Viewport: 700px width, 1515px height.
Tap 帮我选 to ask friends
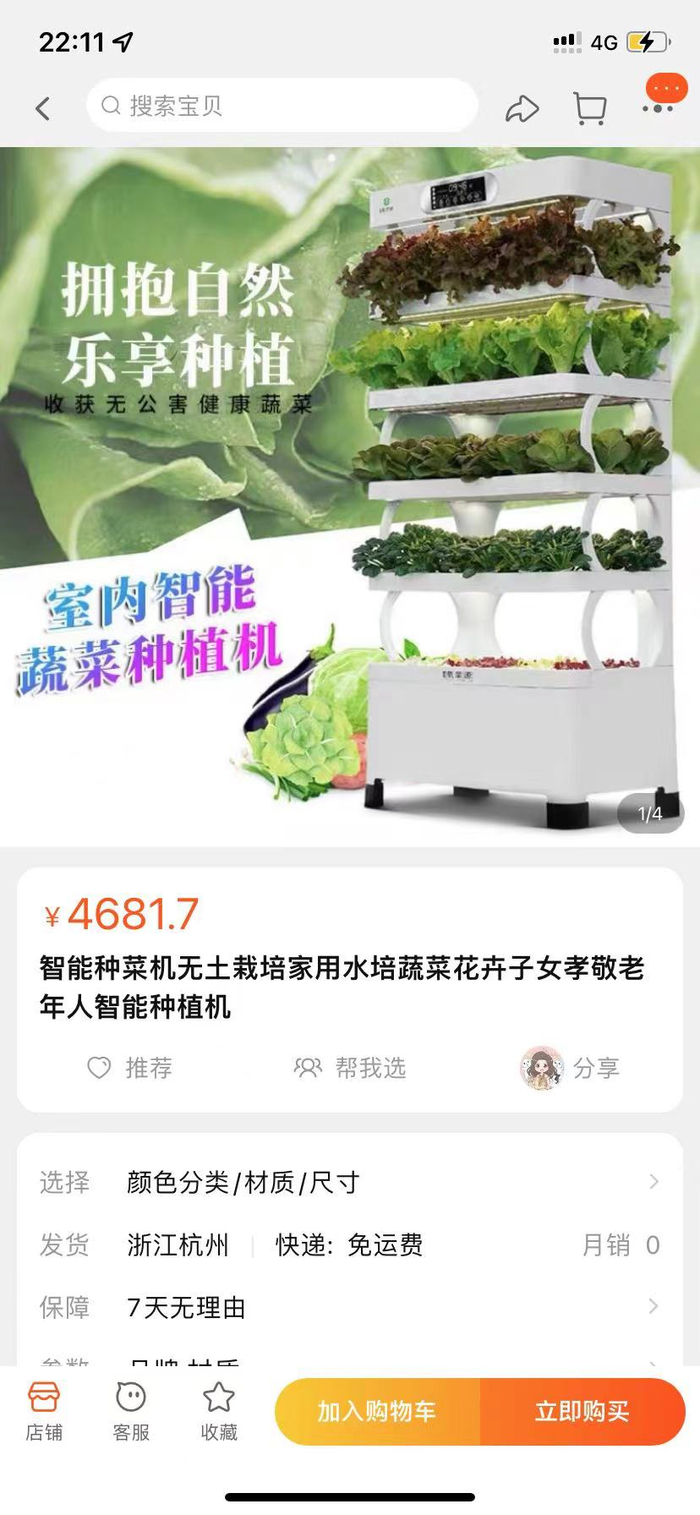351,1068
